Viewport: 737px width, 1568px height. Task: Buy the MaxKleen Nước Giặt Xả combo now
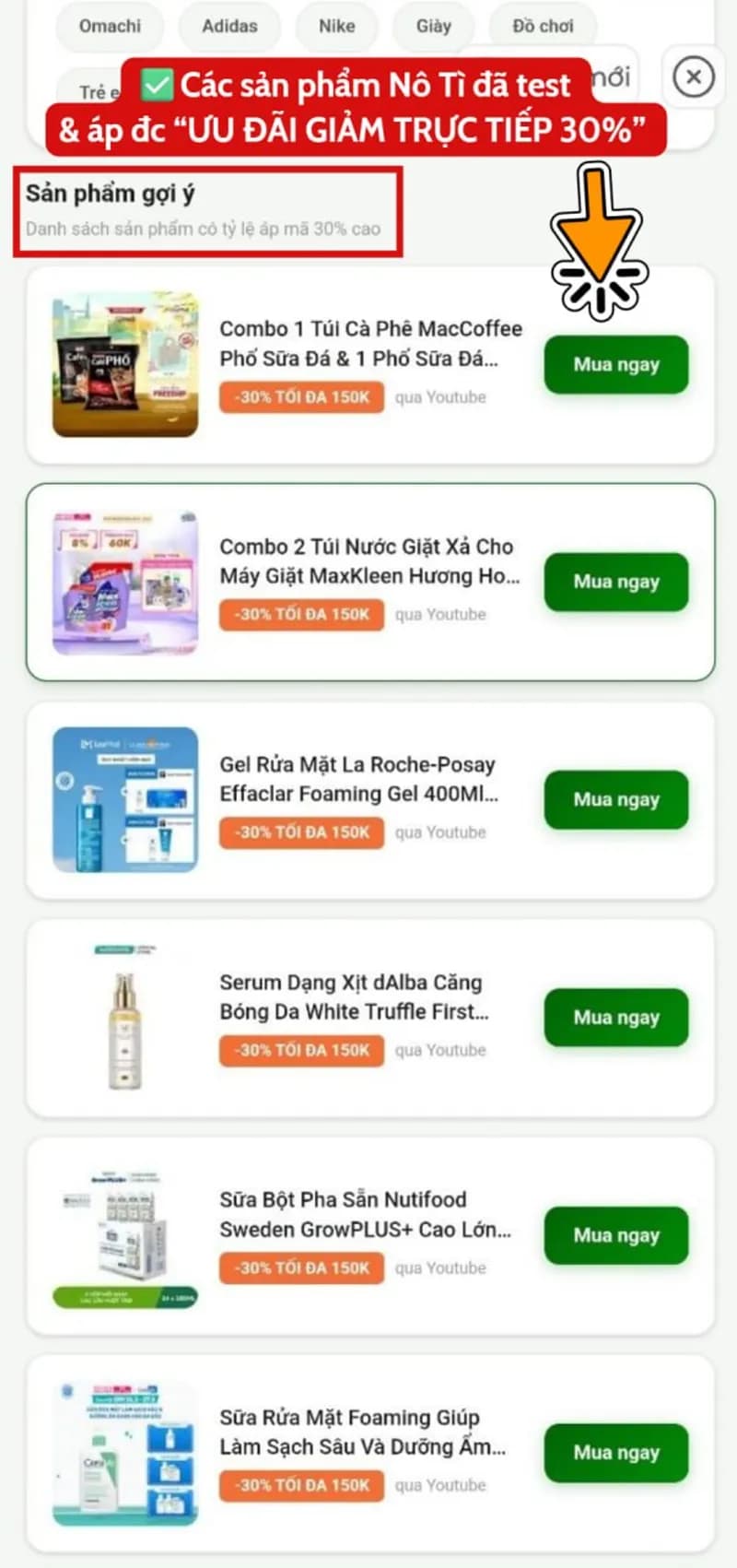[x=615, y=583]
